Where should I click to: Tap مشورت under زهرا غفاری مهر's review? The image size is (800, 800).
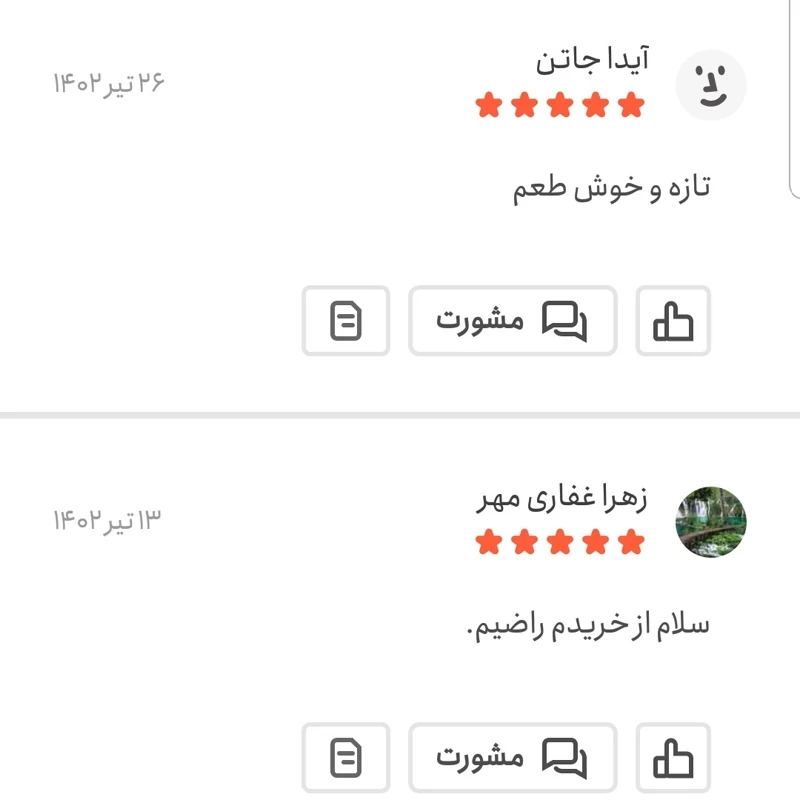pos(512,757)
